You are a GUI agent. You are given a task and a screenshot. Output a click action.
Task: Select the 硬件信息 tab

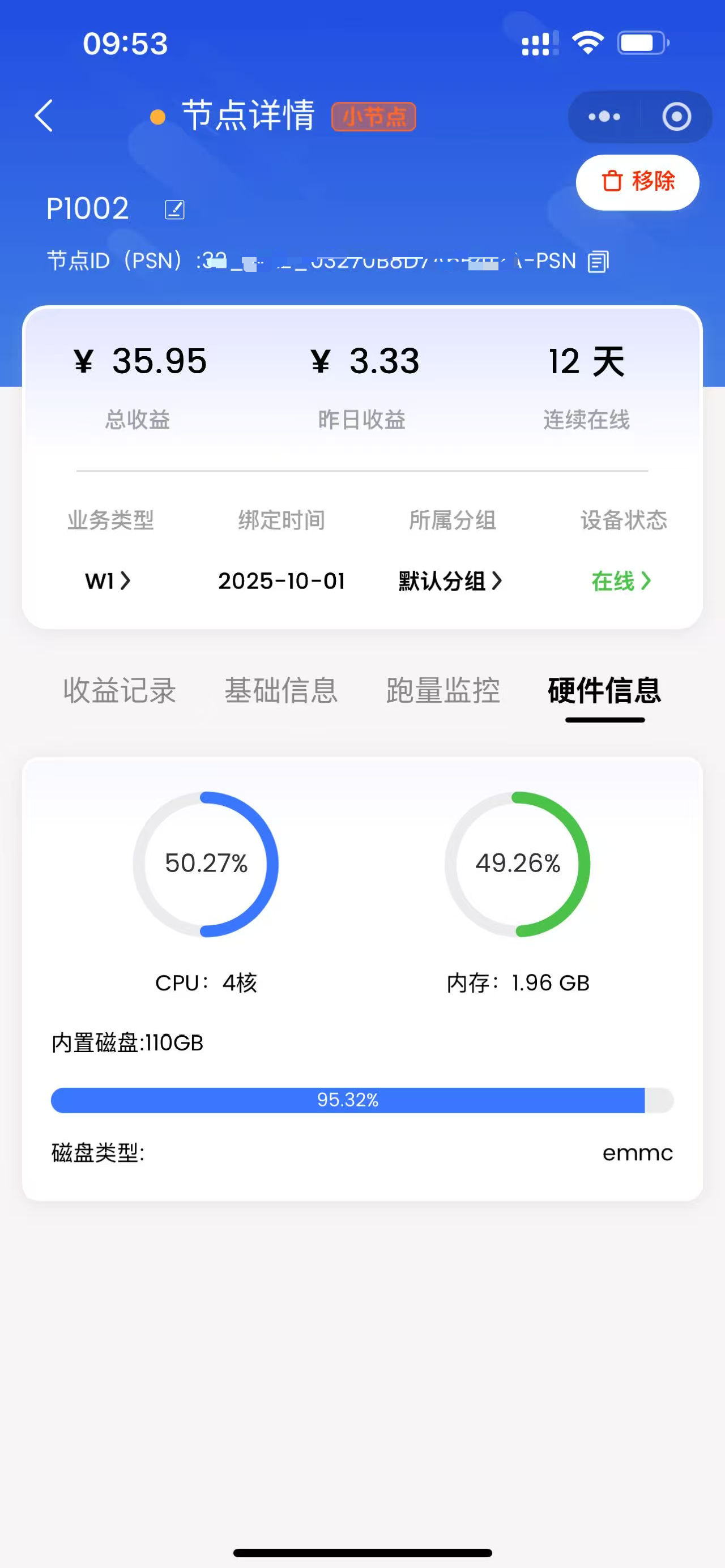click(604, 691)
